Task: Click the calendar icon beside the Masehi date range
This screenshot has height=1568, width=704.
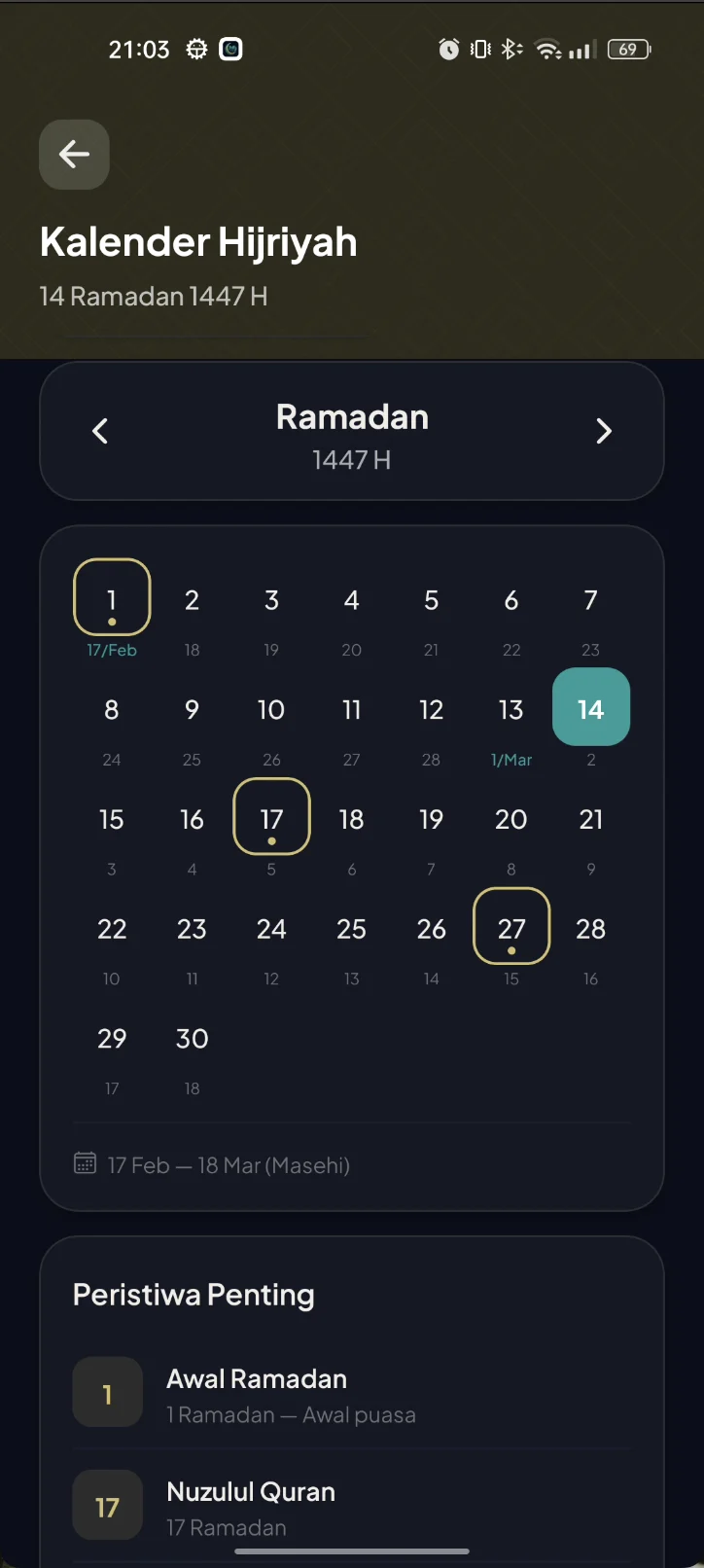Action: [x=85, y=1161]
